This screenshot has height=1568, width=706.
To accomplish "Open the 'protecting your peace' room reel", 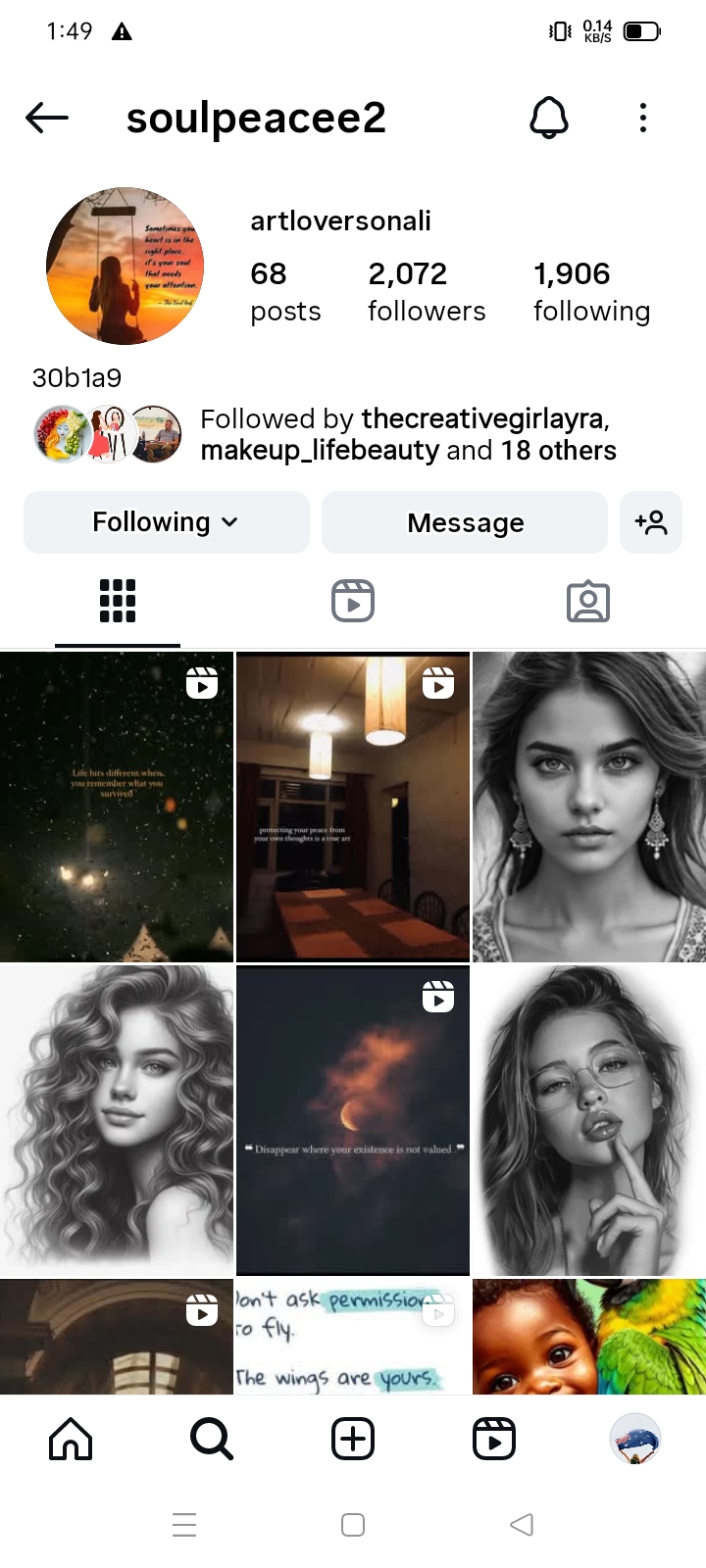I will (x=353, y=807).
